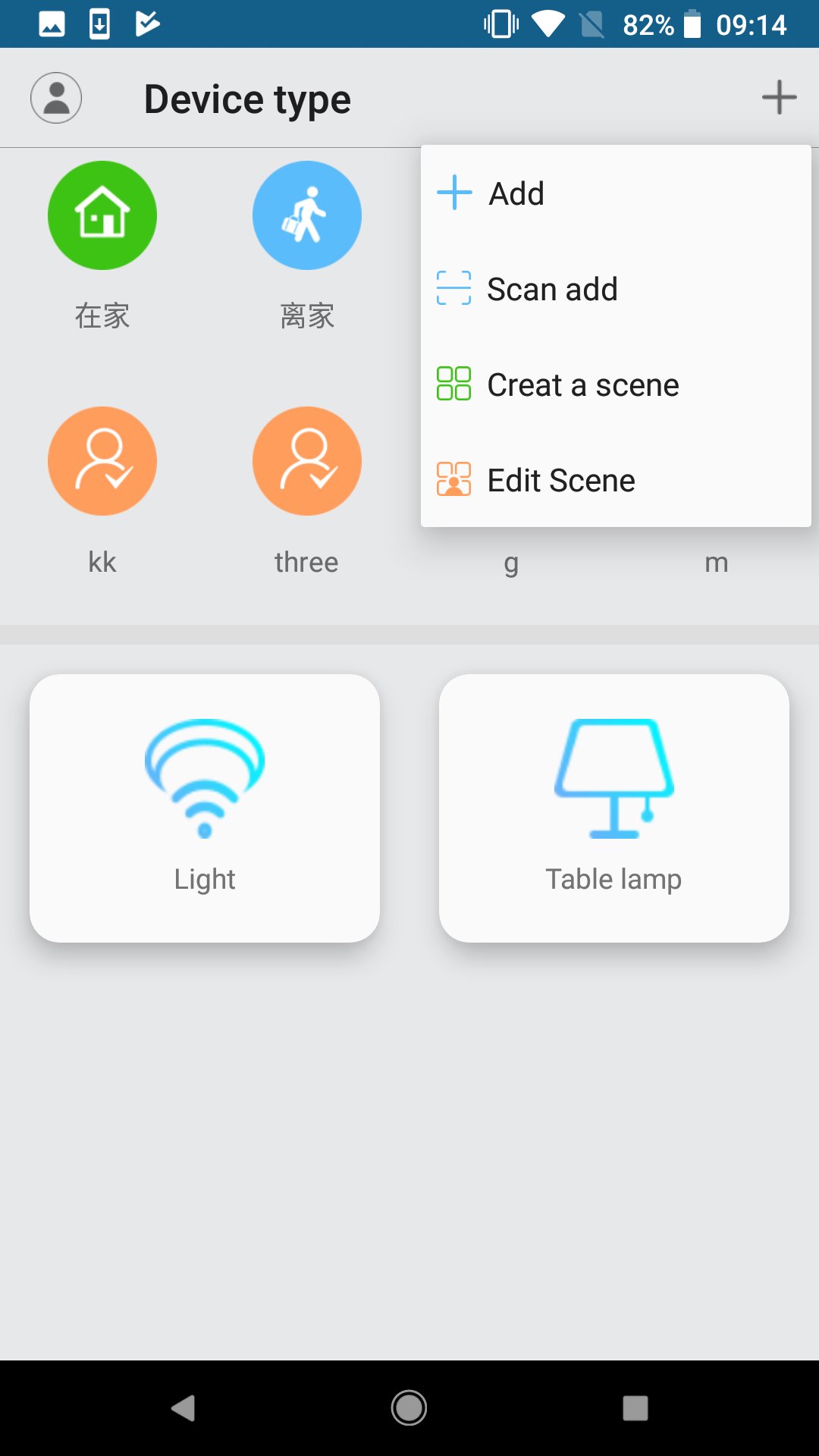Tap the Edit Scene orange icon
Screen dimensions: 819x1456
click(453, 479)
